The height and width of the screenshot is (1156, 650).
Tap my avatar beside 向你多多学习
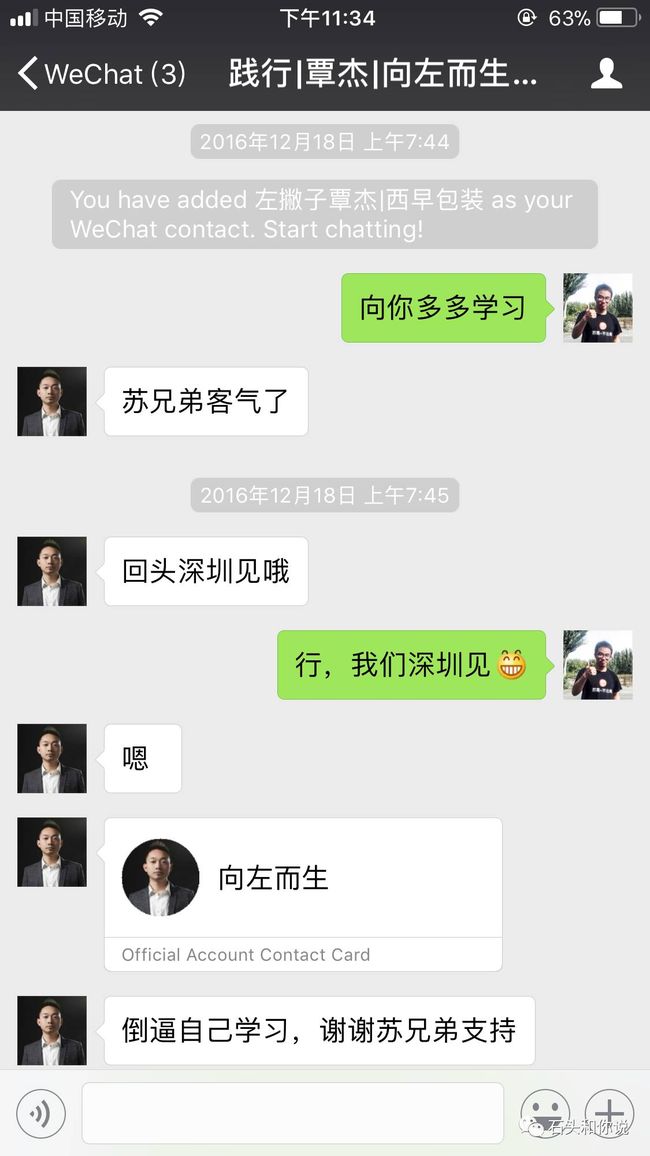[598, 307]
